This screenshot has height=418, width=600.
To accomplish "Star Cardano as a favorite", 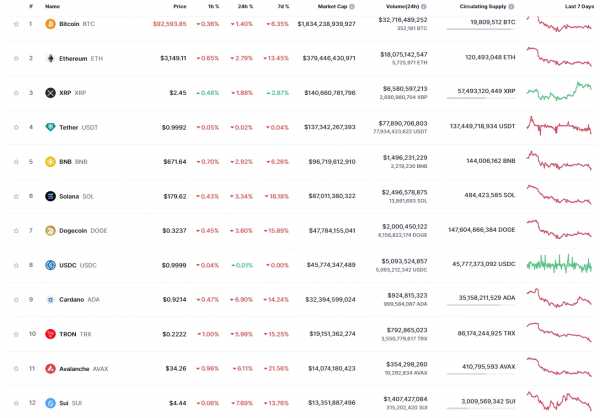I will tap(16, 299).
